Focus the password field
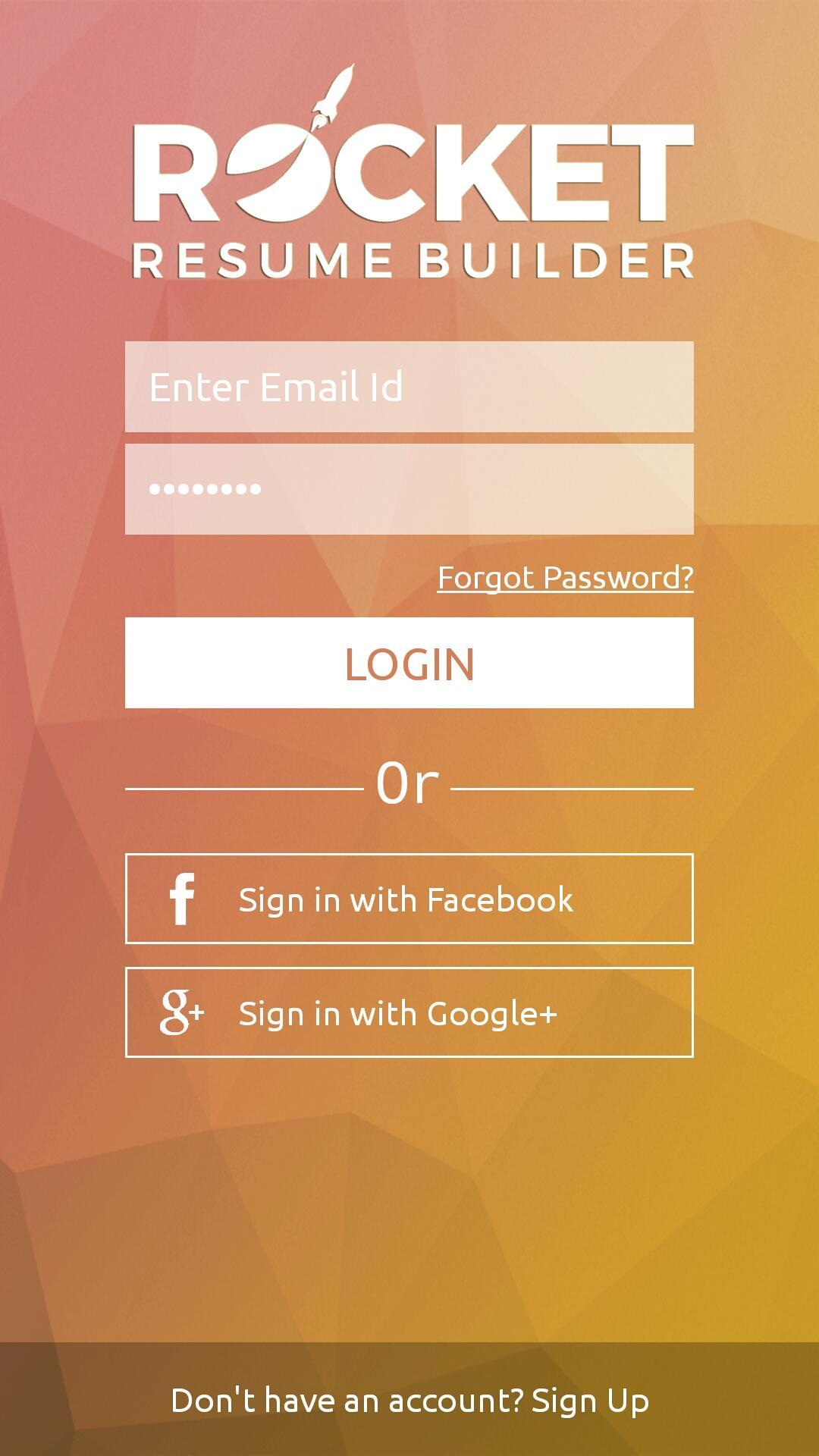 click(x=409, y=489)
